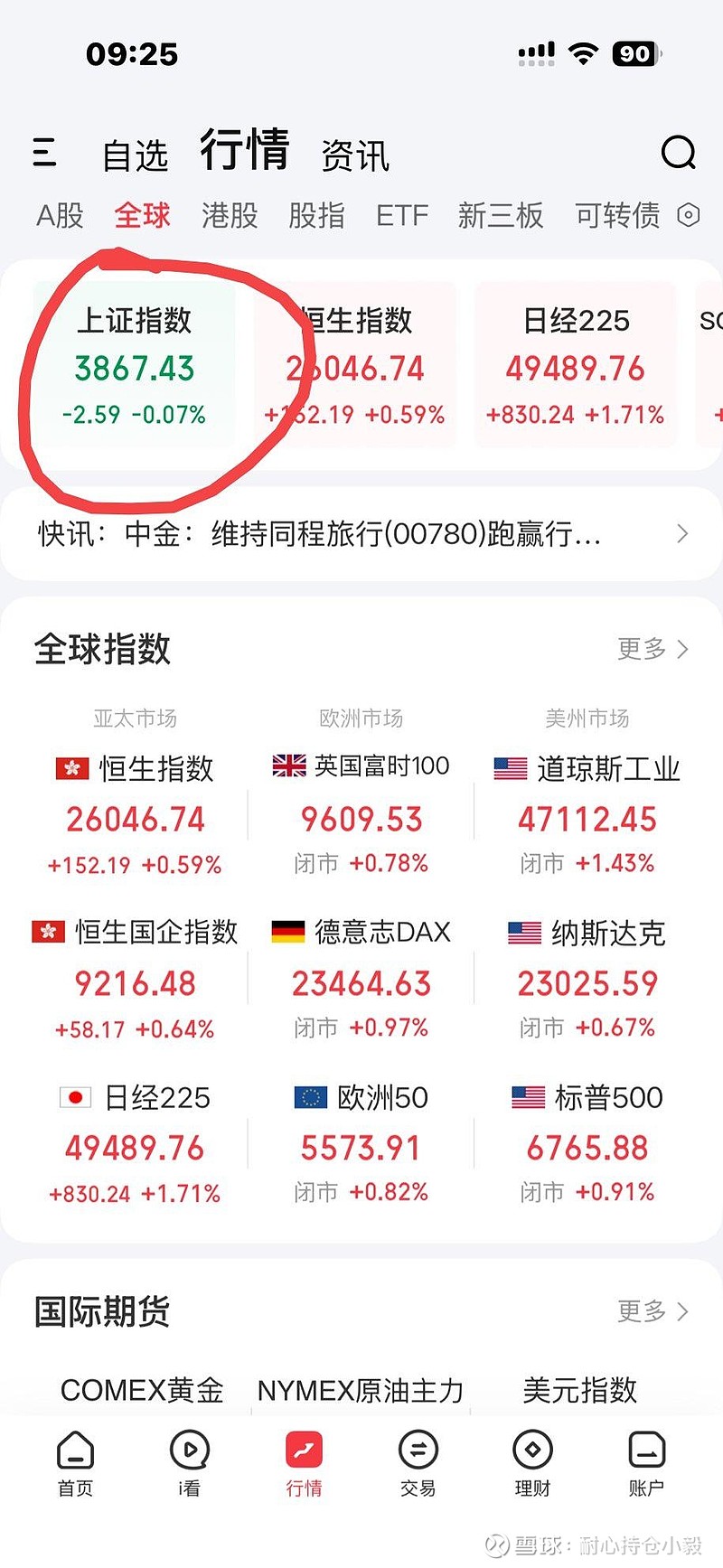Open market tab settings via gear icon
723x1568 pixels.
(689, 215)
